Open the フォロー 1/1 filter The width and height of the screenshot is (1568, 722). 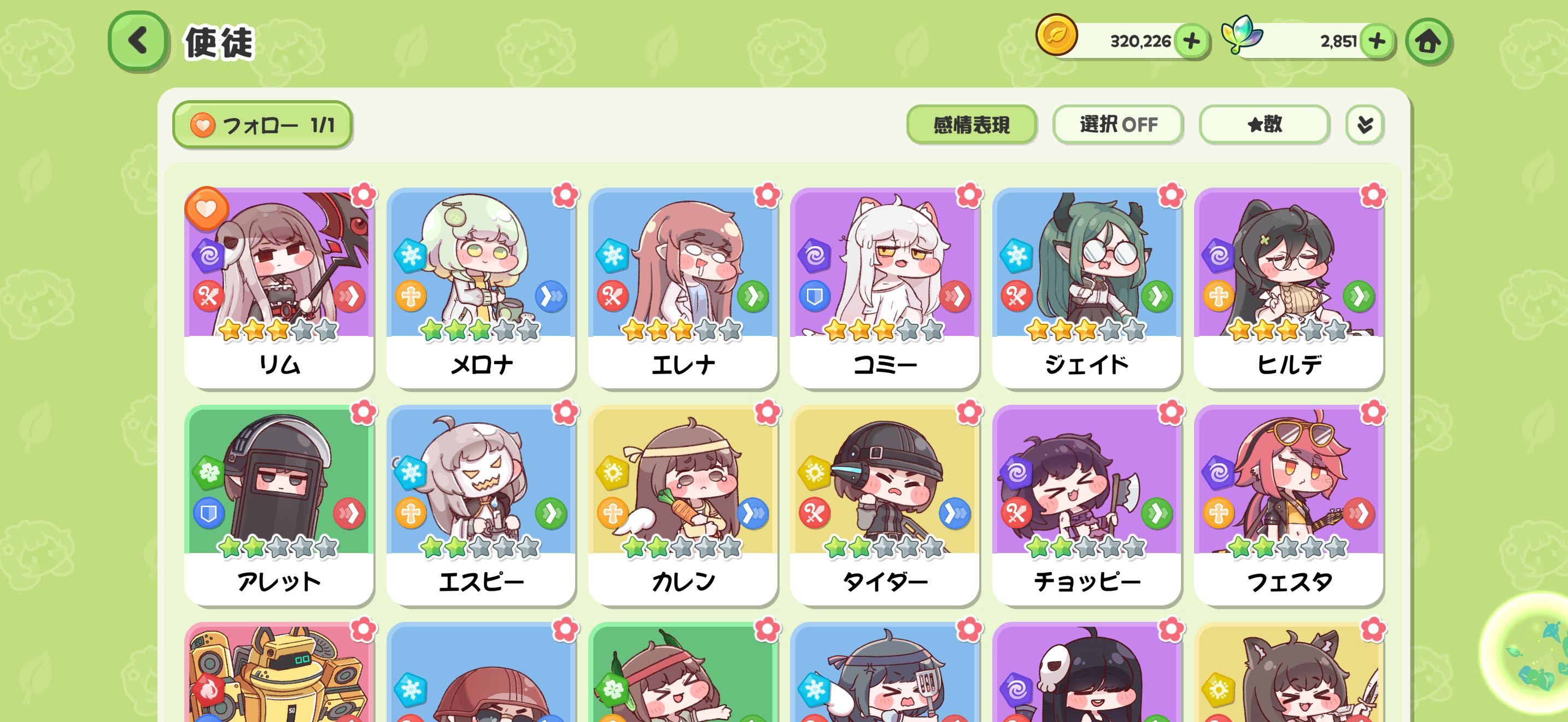pyautogui.click(x=262, y=125)
